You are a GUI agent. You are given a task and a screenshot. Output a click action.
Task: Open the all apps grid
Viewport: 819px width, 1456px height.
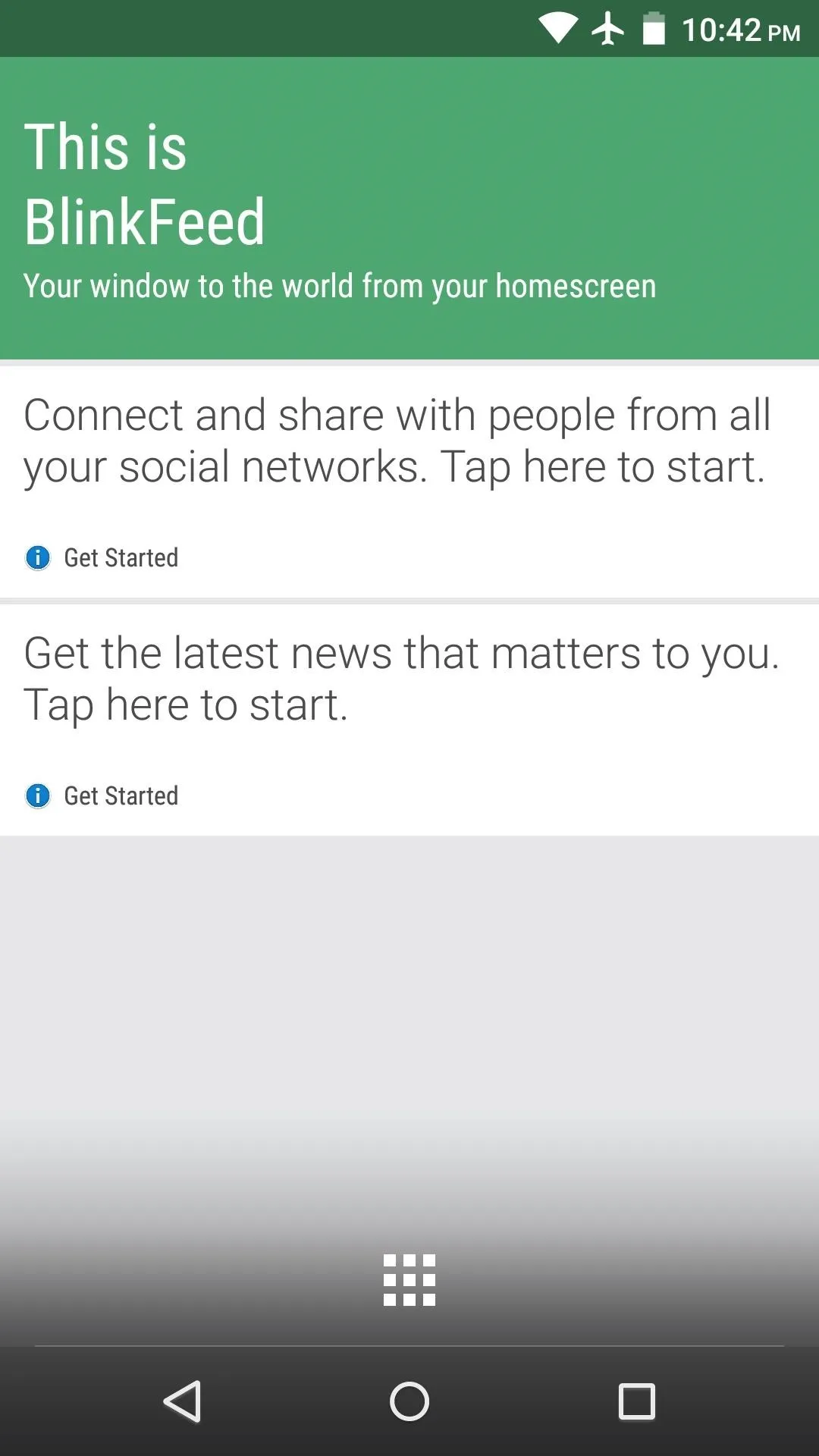409,1280
